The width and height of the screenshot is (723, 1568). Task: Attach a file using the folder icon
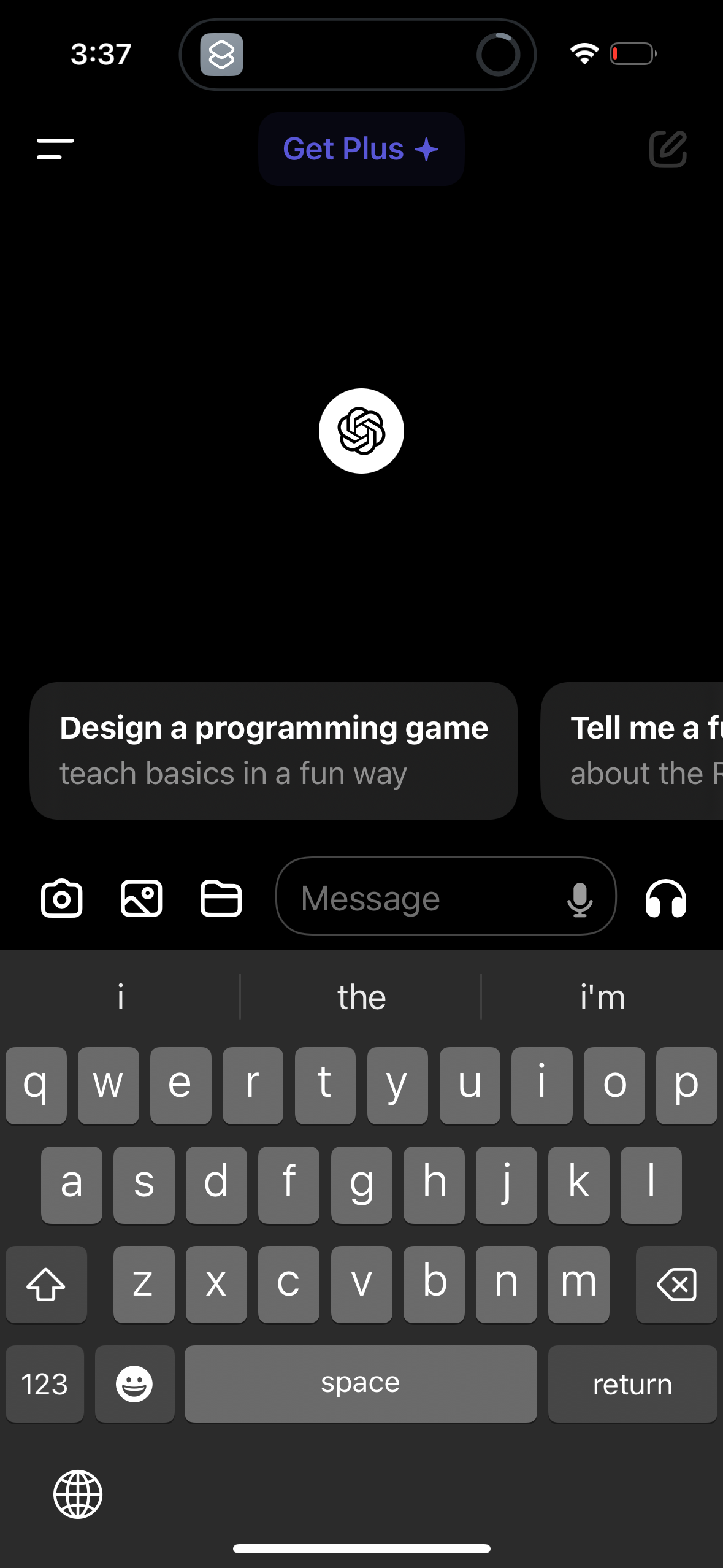(221, 898)
